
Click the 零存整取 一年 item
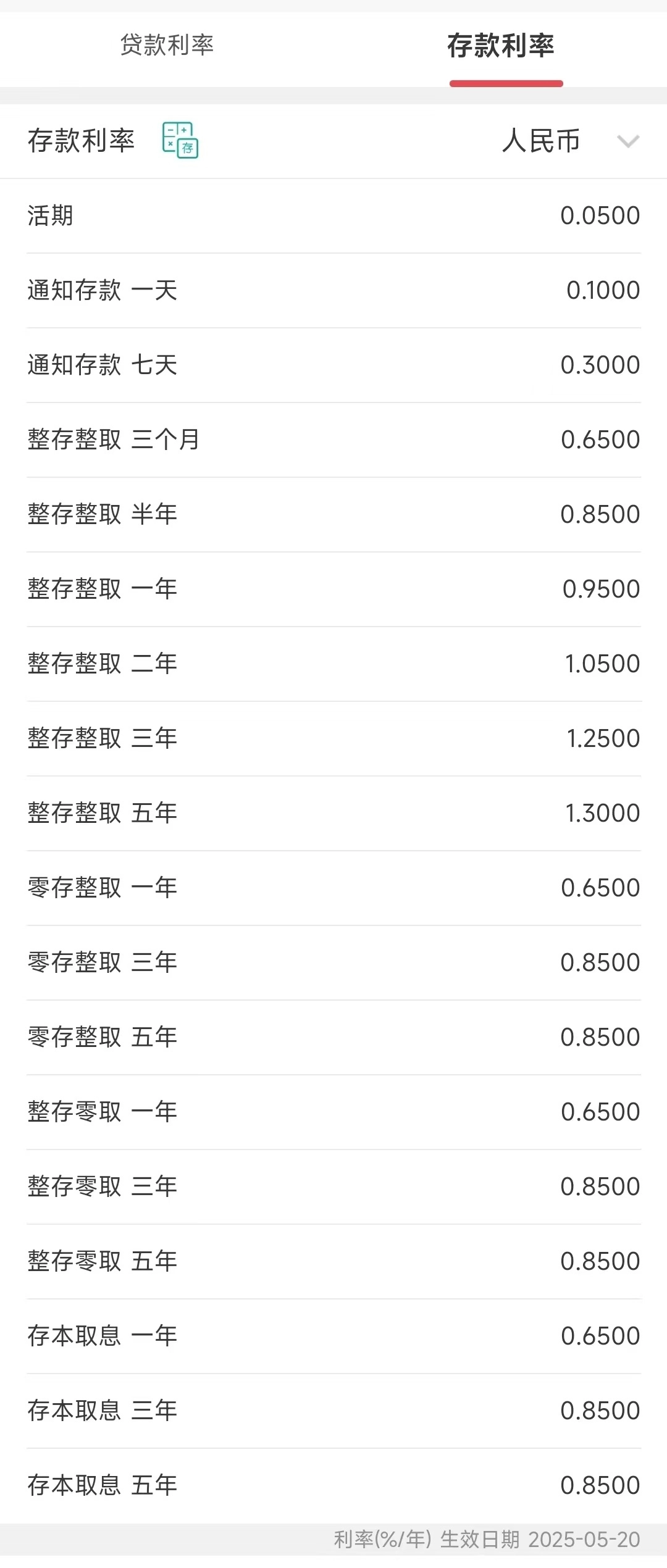pyautogui.click(x=333, y=888)
